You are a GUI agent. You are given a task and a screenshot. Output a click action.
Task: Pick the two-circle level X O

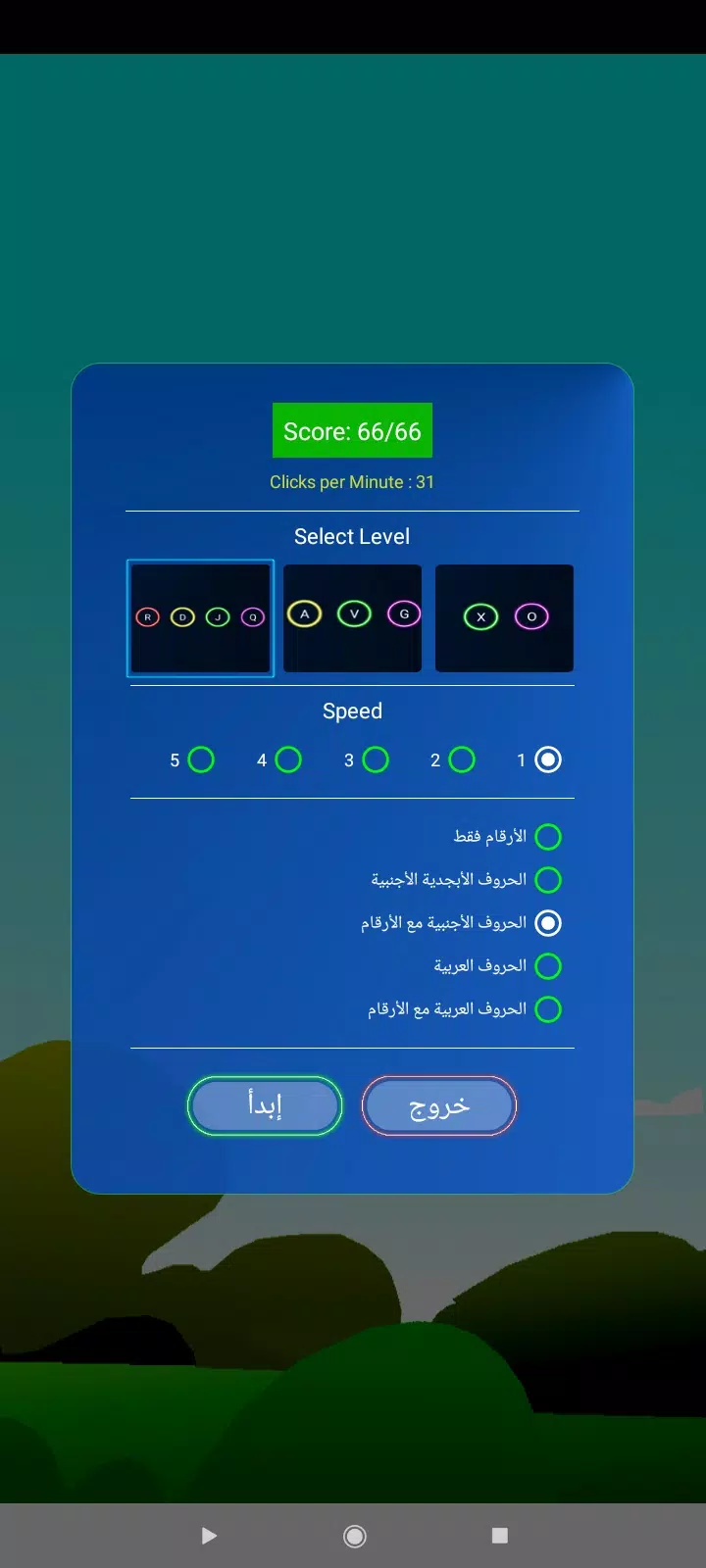tap(504, 618)
